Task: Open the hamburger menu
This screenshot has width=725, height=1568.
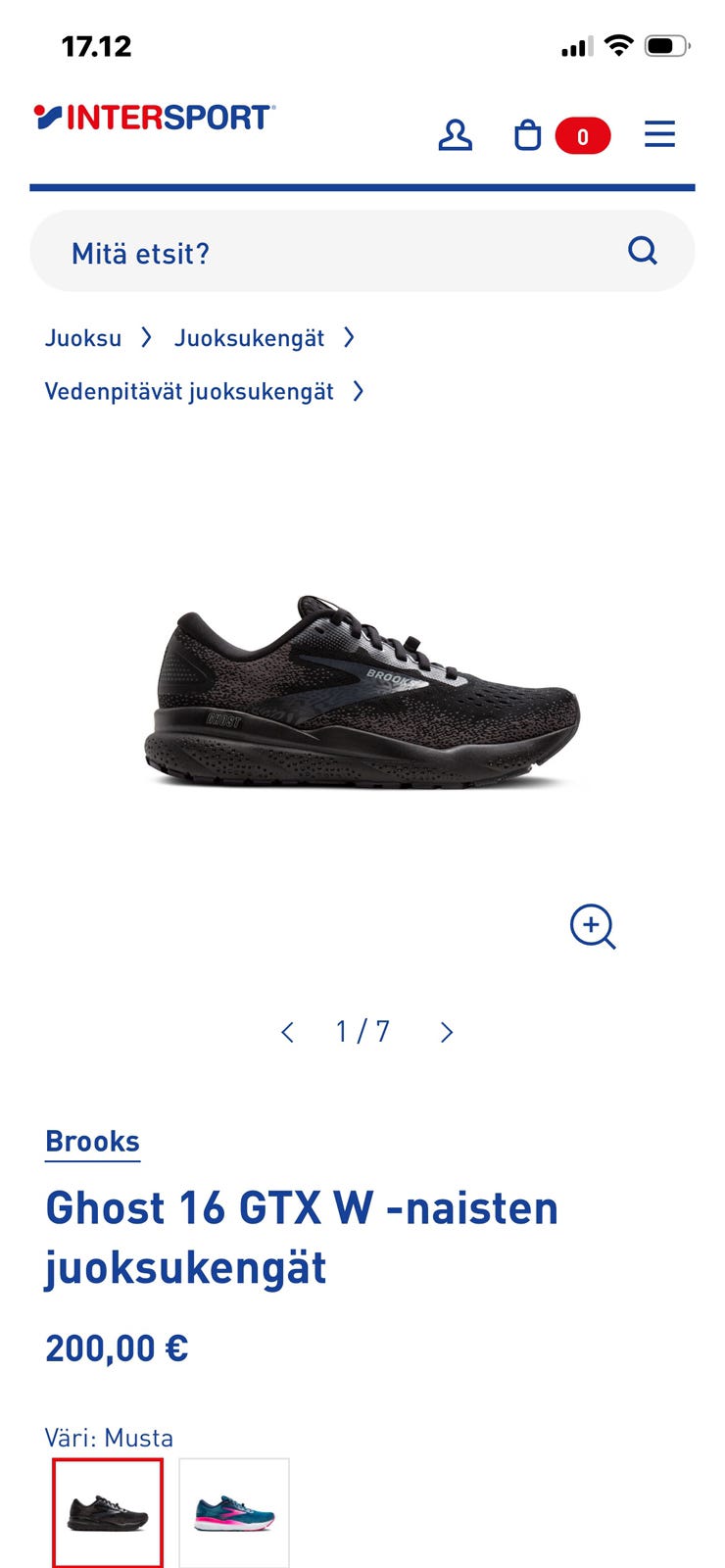Action: click(x=659, y=134)
